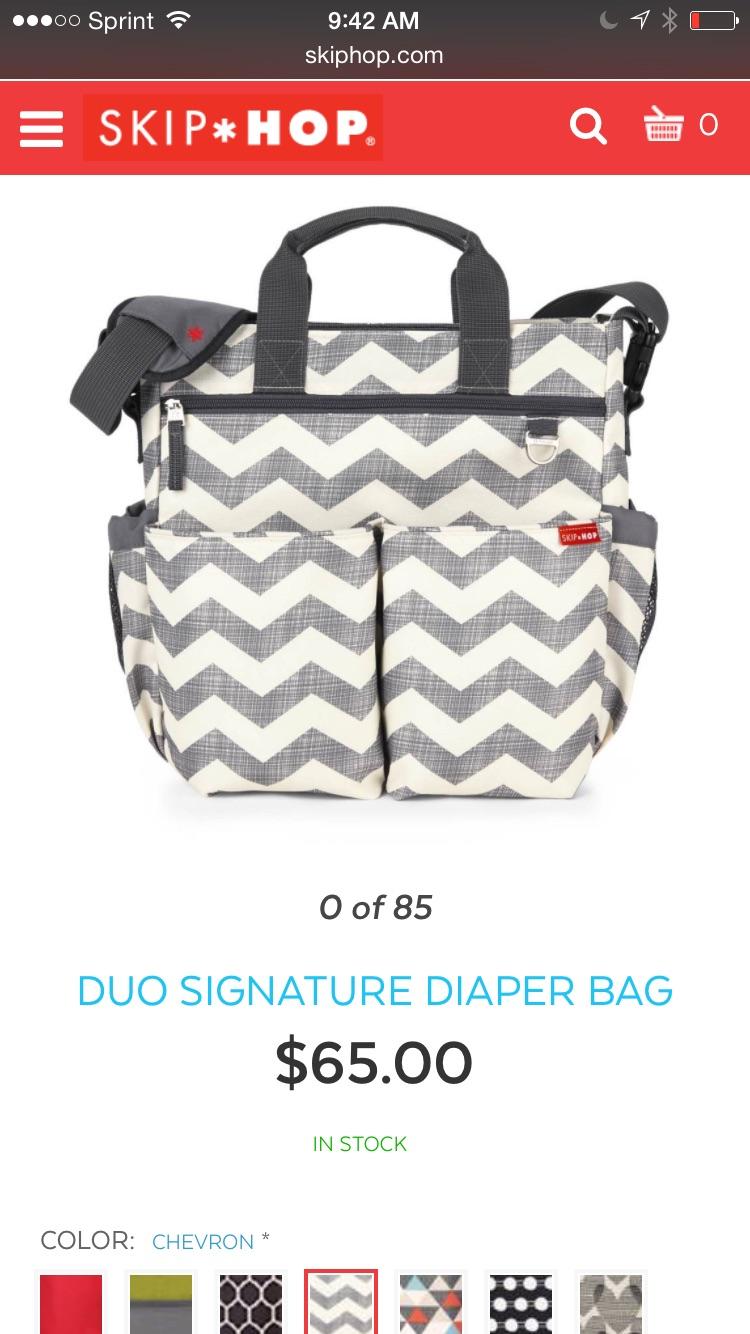Image resolution: width=750 pixels, height=1334 pixels.
Task: Choose the green and grey color swatch
Action: coord(161,1303)
